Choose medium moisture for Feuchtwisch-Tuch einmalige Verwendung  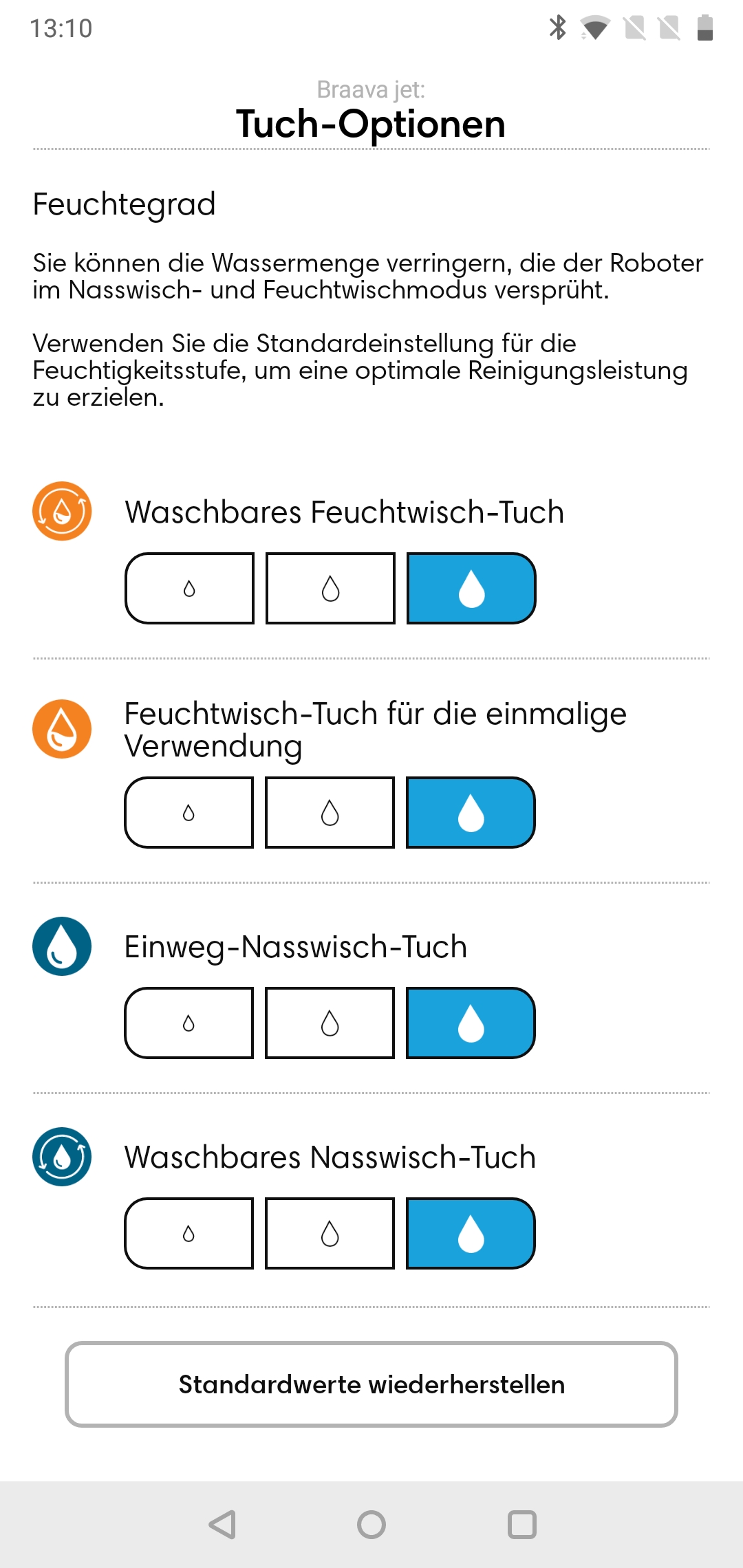[x=330, y=812]
